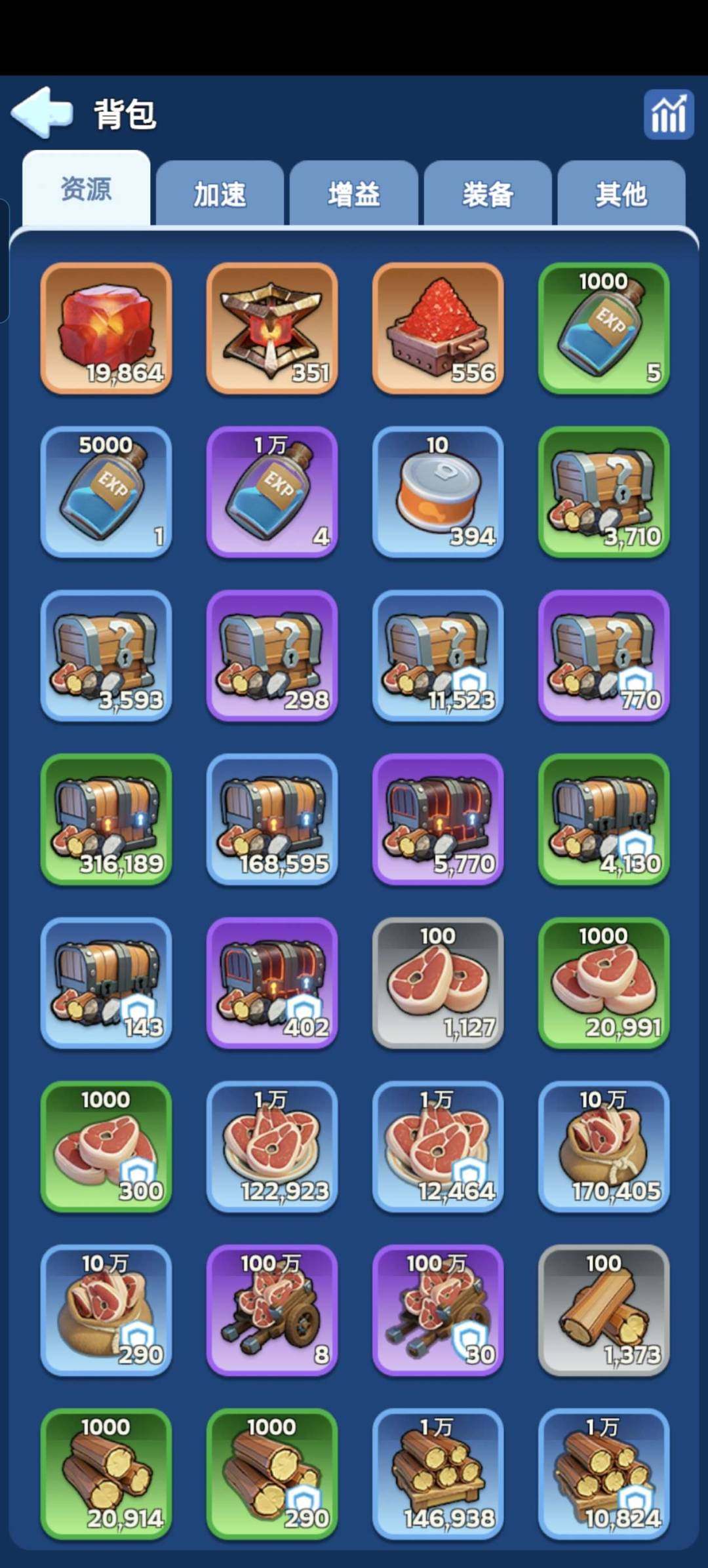Select the 资源 tab

pos(86,189)
